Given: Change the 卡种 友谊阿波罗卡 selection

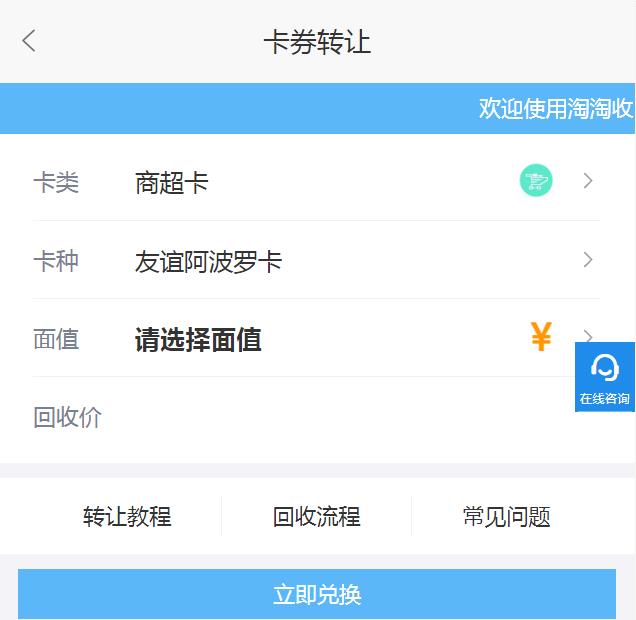Looking at the screenshot, I should click(x=316, y=261).
